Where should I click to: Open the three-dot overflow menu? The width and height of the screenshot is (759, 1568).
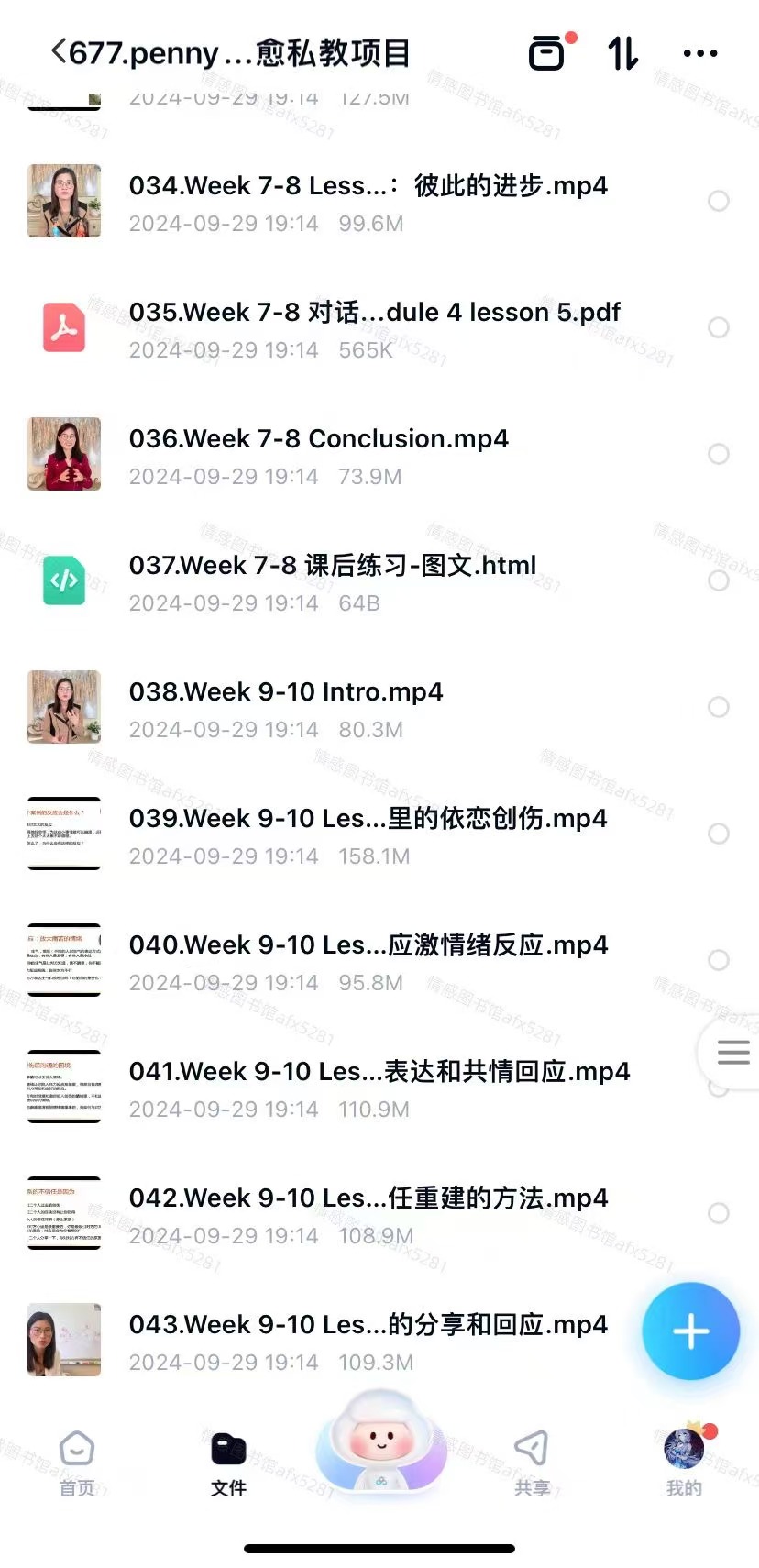click(700, 53)
